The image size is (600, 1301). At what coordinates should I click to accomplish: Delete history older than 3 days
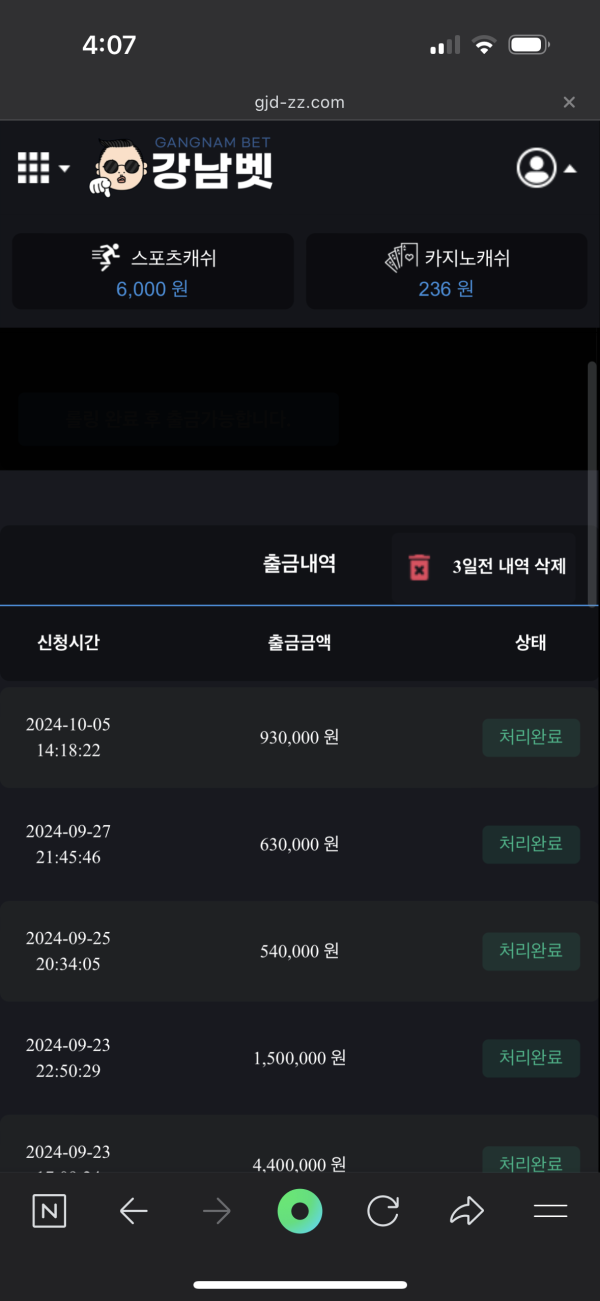point(485,567)
